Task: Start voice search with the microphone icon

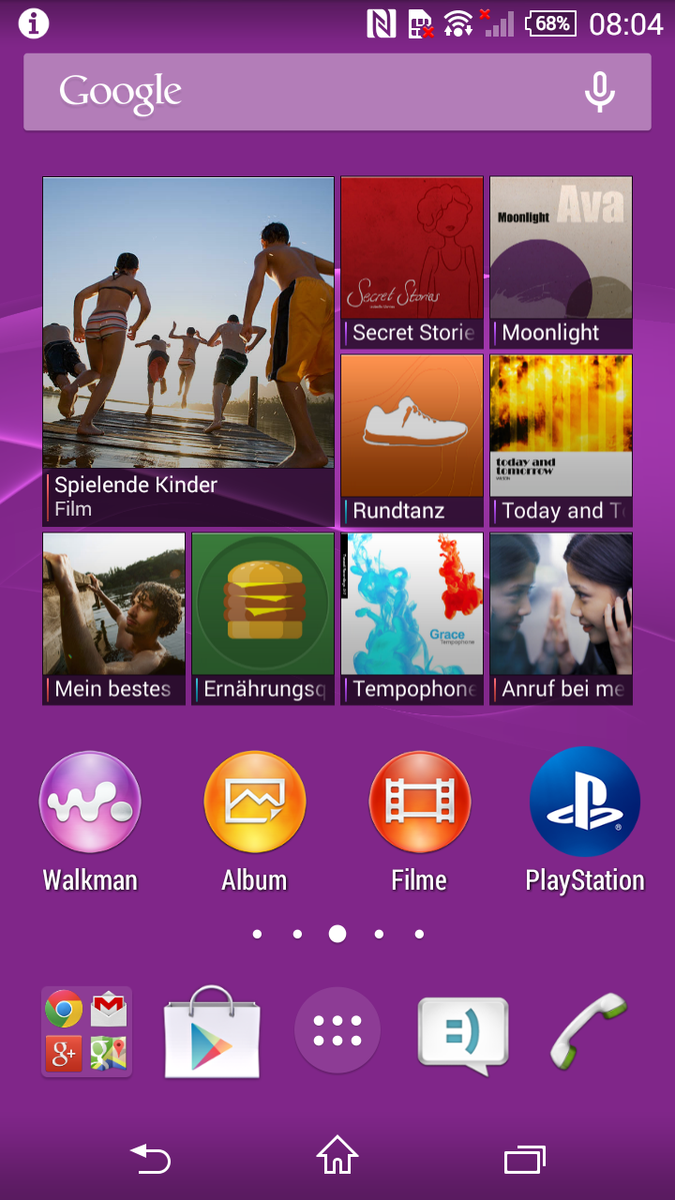Action: tap(599, 92)
